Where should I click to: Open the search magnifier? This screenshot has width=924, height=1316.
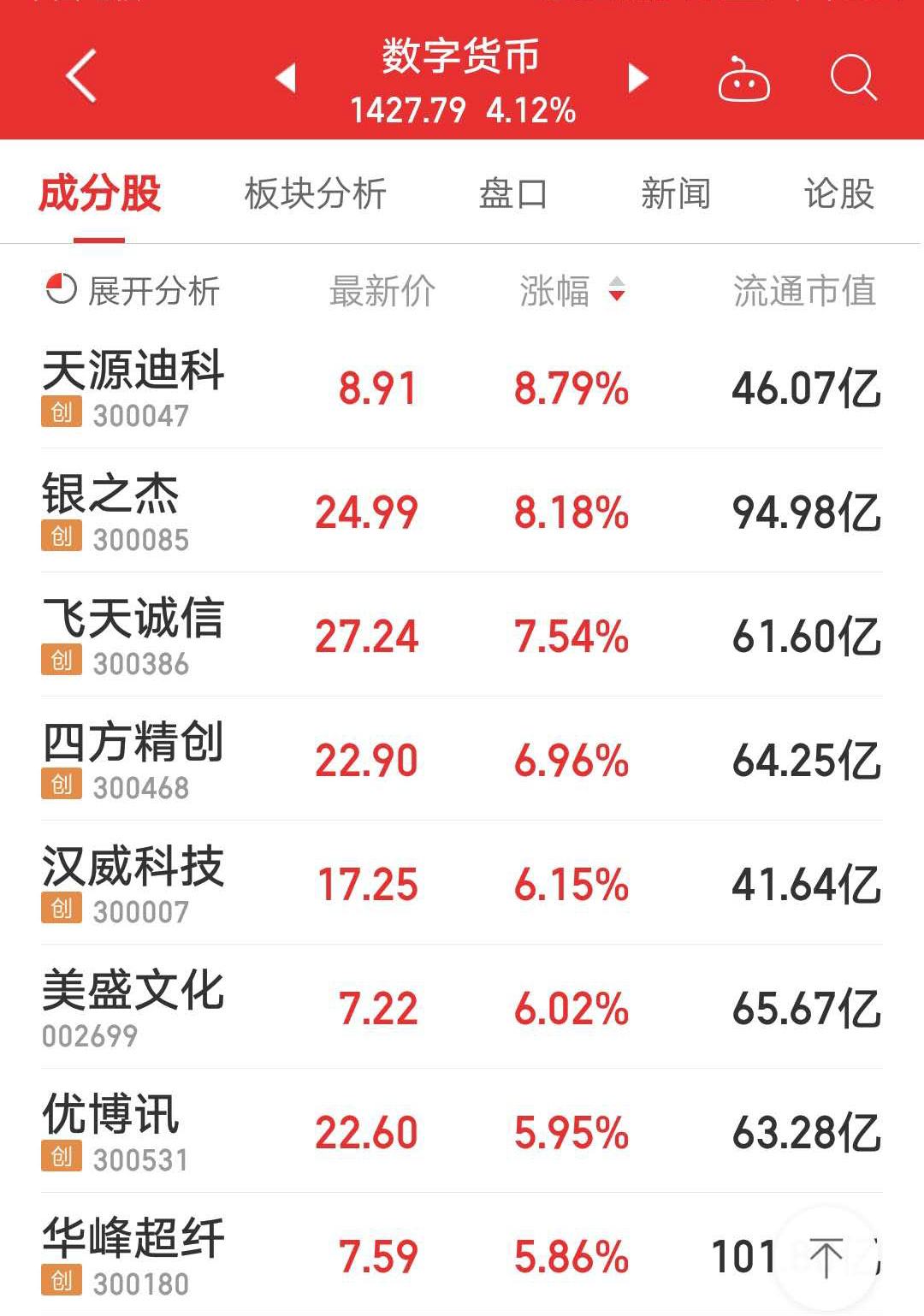point(853,78)
